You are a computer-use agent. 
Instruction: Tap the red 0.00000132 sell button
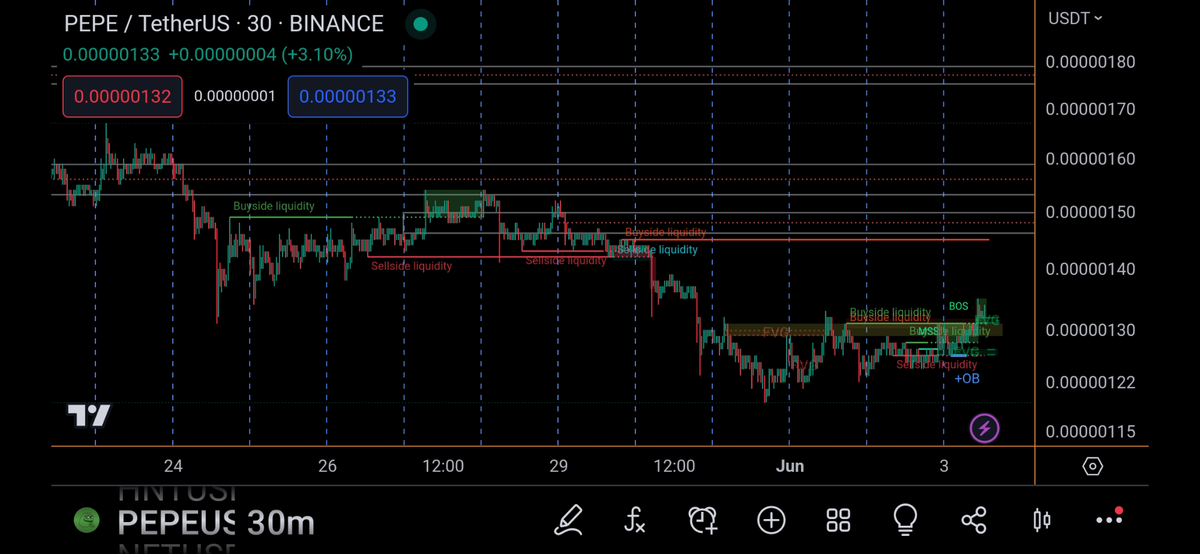[x=123, y=97]
